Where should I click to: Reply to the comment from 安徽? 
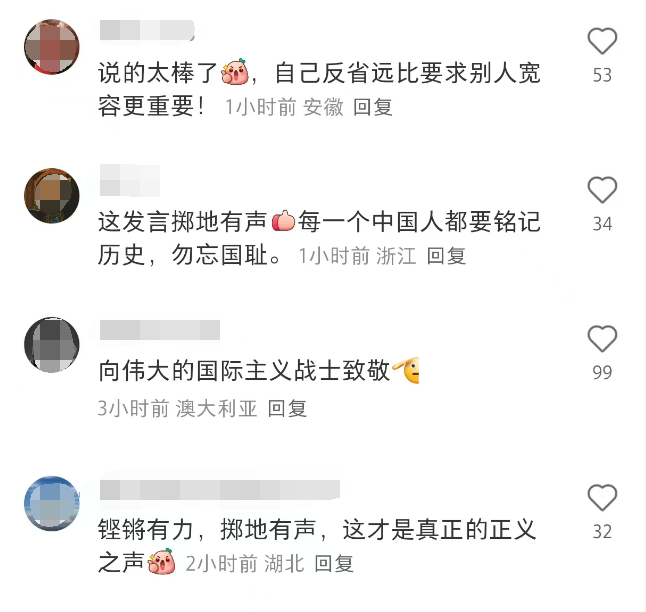pyautogui.click(x=373, y=107)
